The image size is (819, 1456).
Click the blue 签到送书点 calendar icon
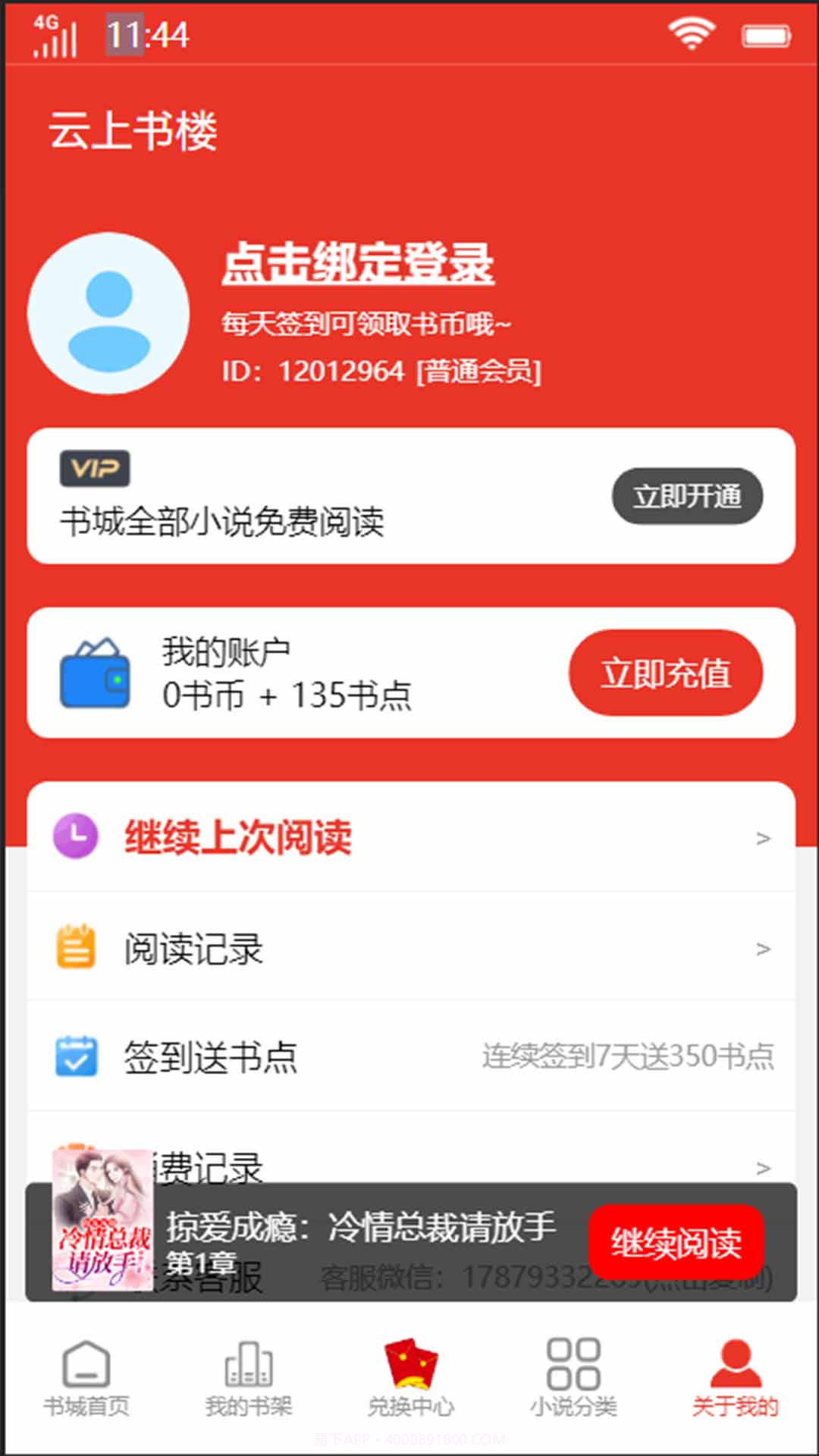pyautogui.click(x=74, y=1054)
